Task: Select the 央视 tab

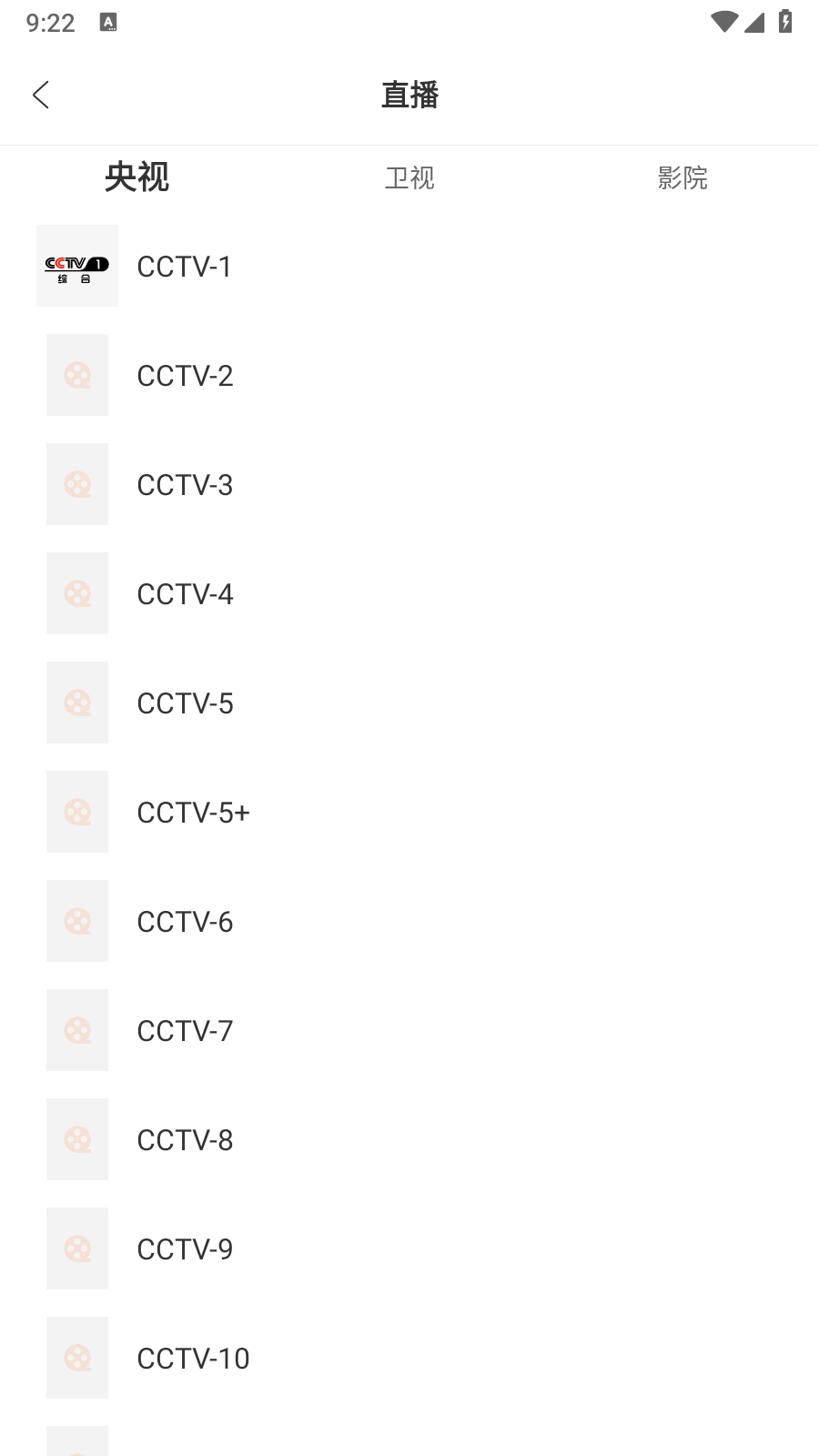Action: tap(136, 177)
